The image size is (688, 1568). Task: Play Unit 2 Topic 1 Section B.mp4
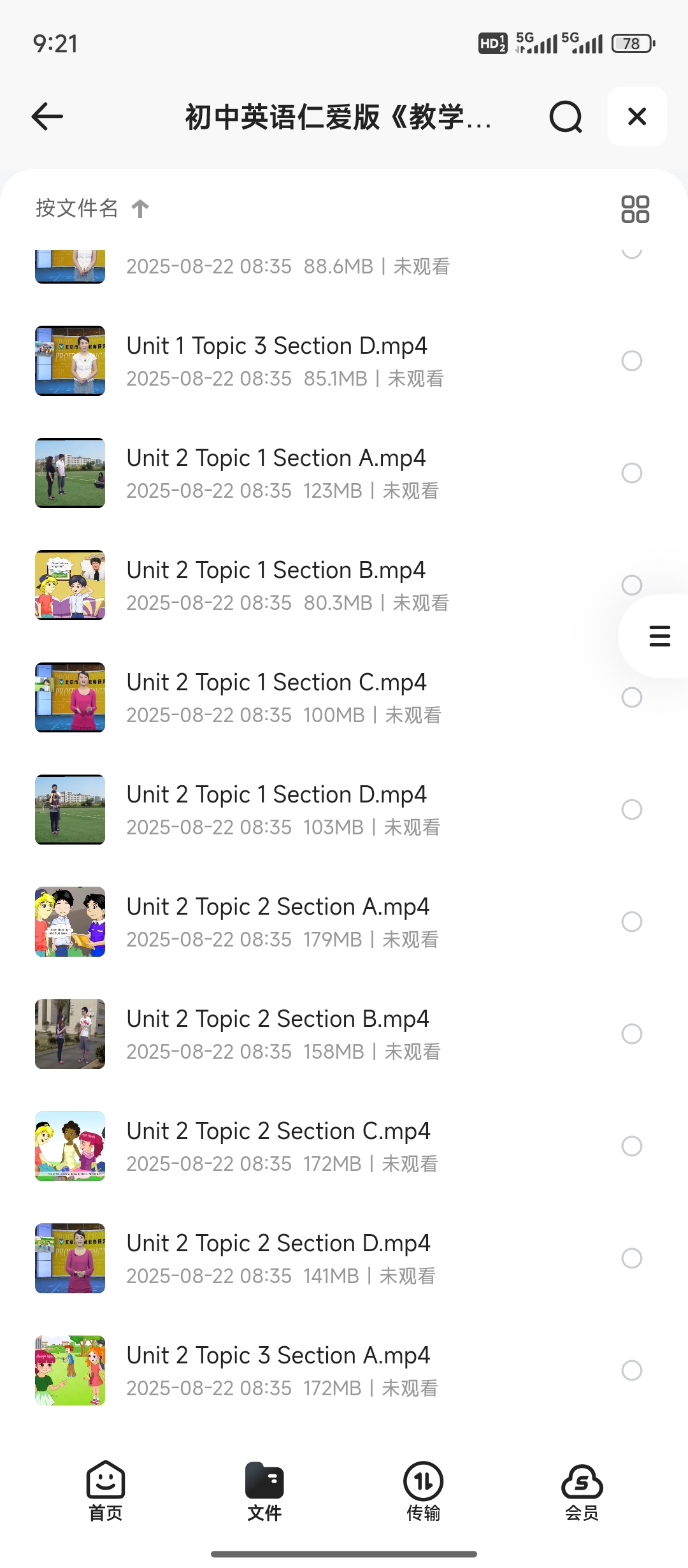(x=276, y=570)
